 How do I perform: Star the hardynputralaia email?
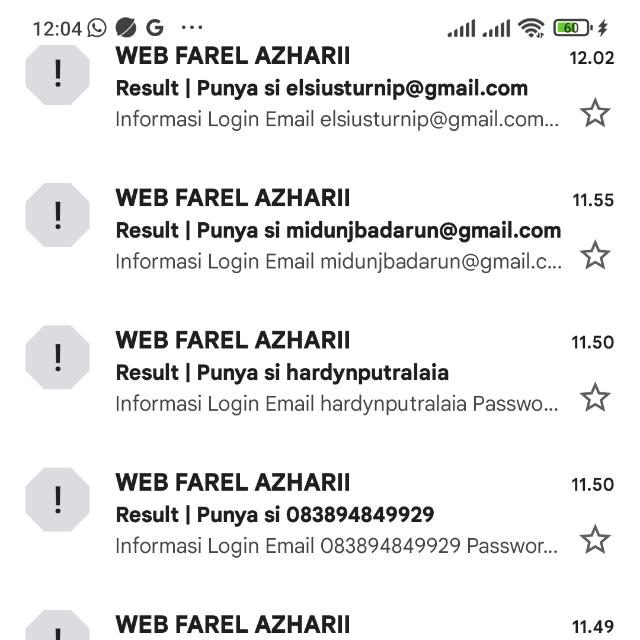pos(595,397)
